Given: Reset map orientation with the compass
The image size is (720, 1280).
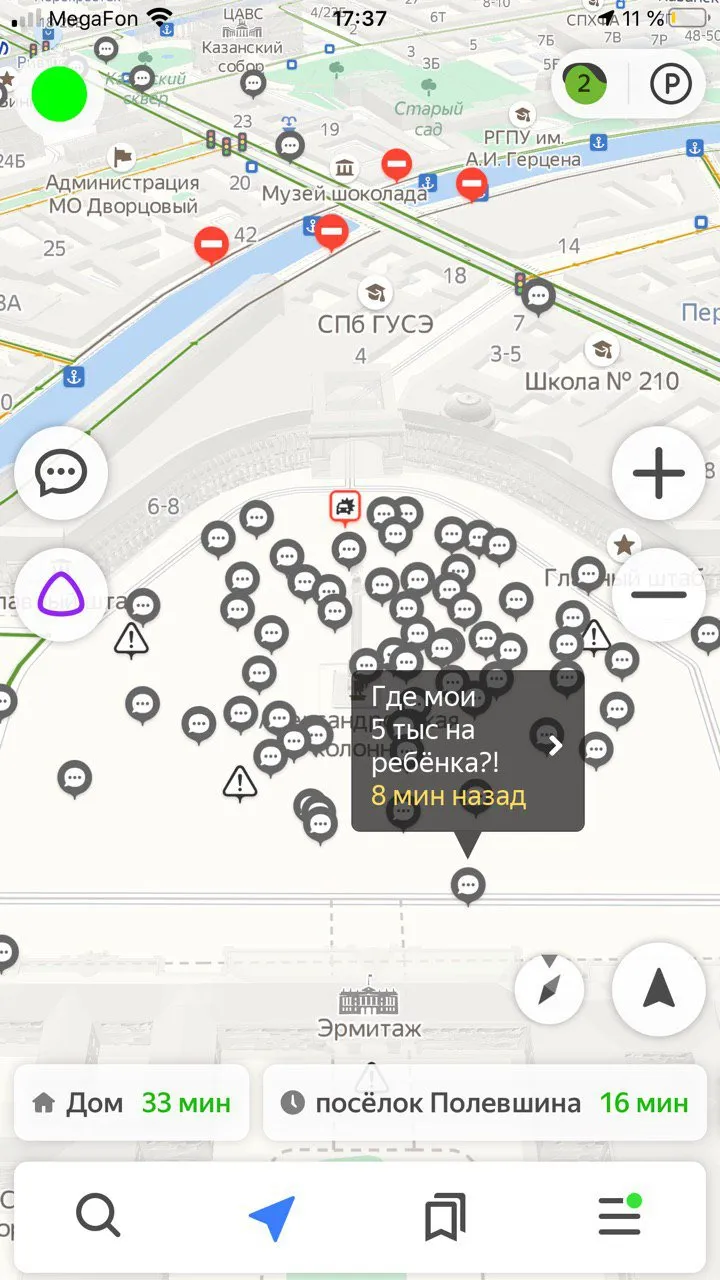Looking at the screenshot, I should point(549,989).
